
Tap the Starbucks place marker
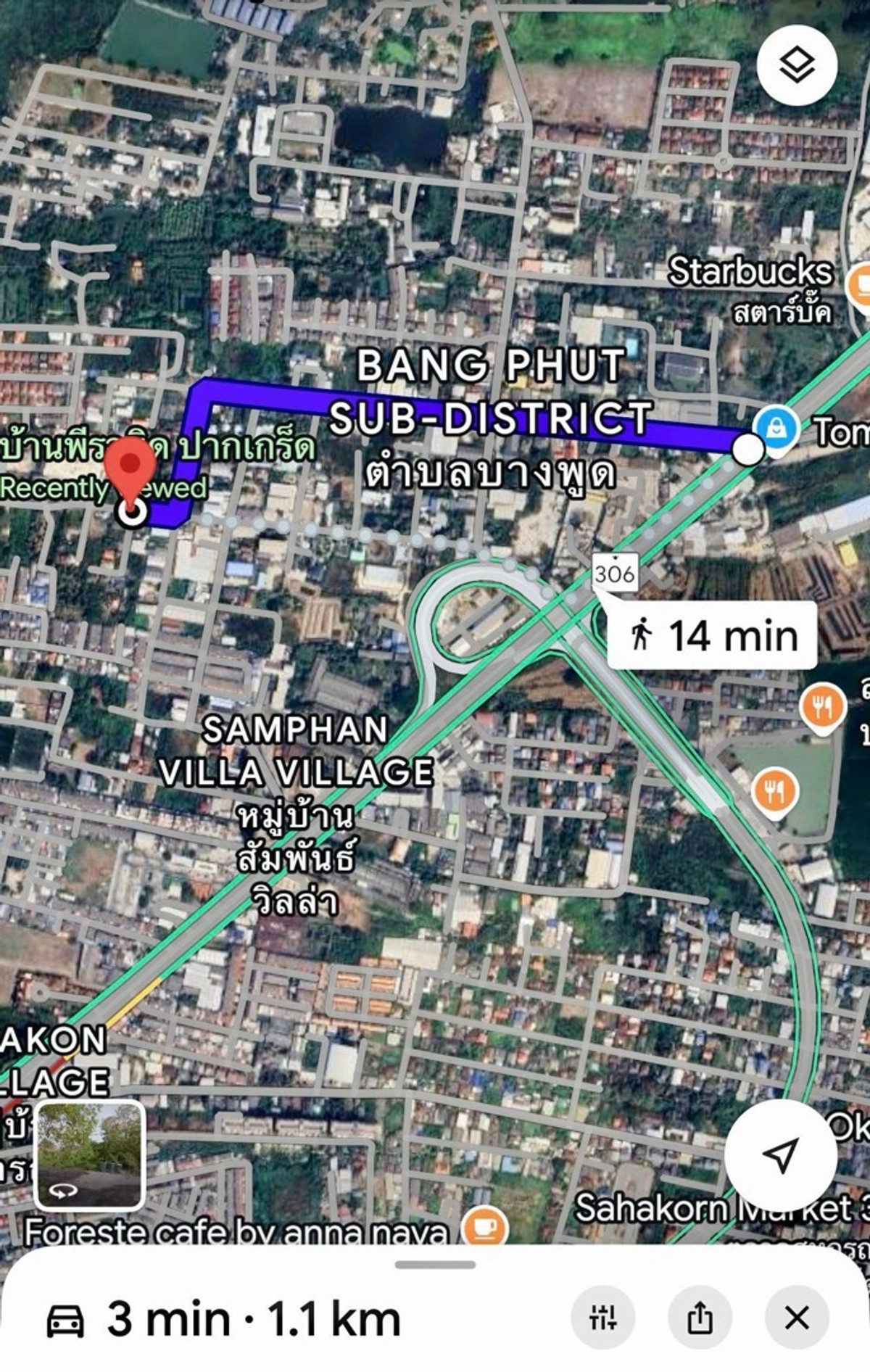860,286
